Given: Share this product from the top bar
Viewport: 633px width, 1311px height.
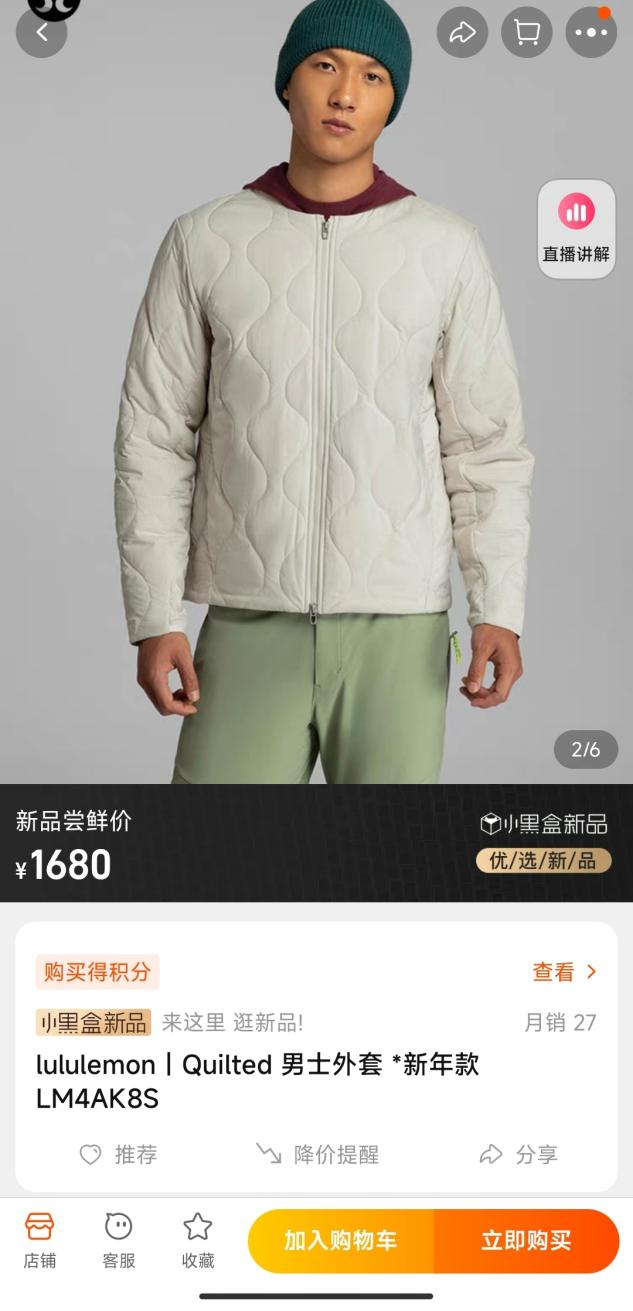Looking at the screenshot, I should tap(462, 32).
